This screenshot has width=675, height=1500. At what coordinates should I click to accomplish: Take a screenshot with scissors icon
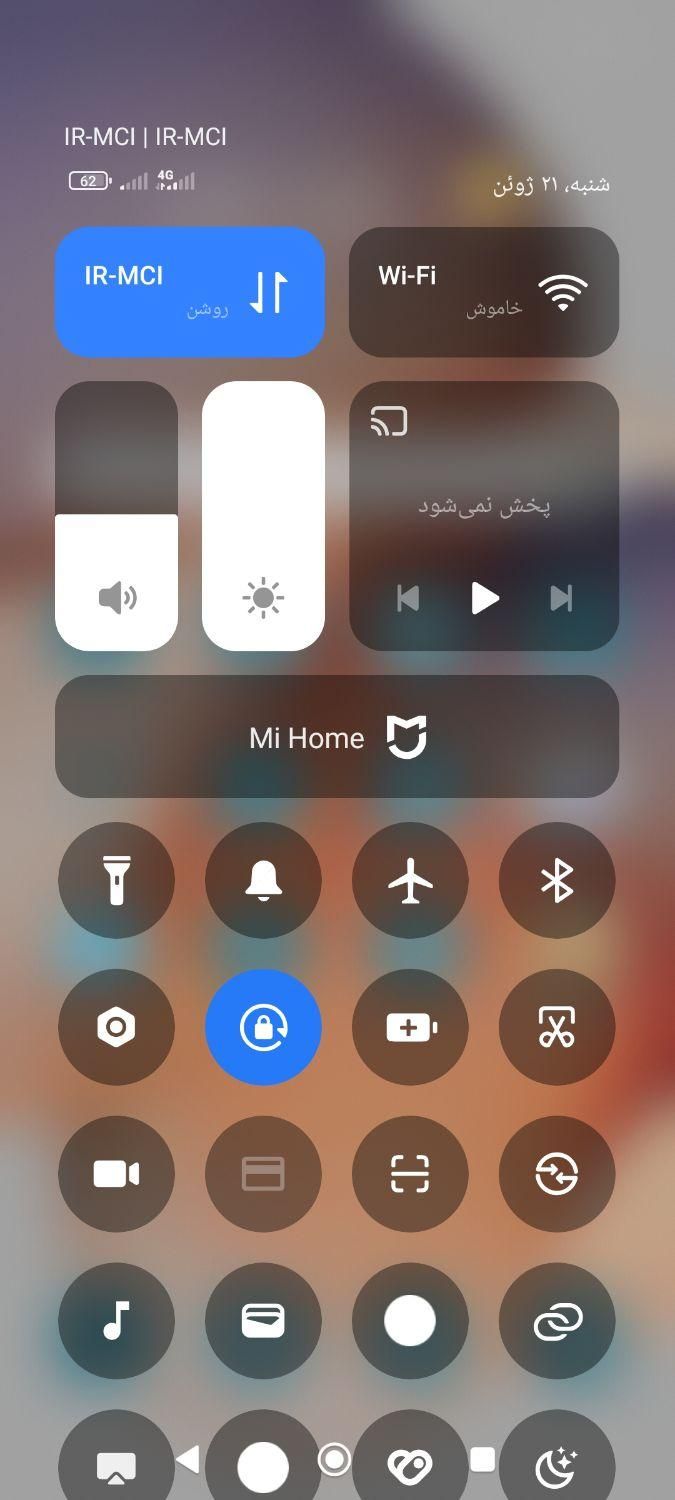tap(557, 1028)
